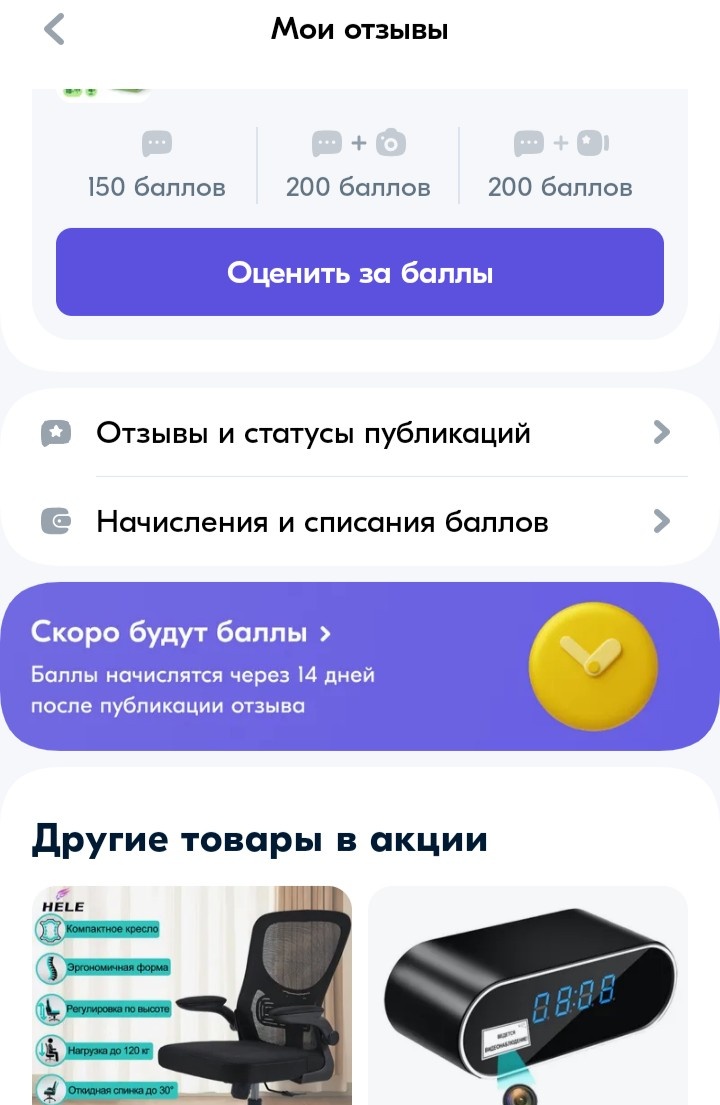
Task: Go back from Мои отзывы
Action: [55, 30]
